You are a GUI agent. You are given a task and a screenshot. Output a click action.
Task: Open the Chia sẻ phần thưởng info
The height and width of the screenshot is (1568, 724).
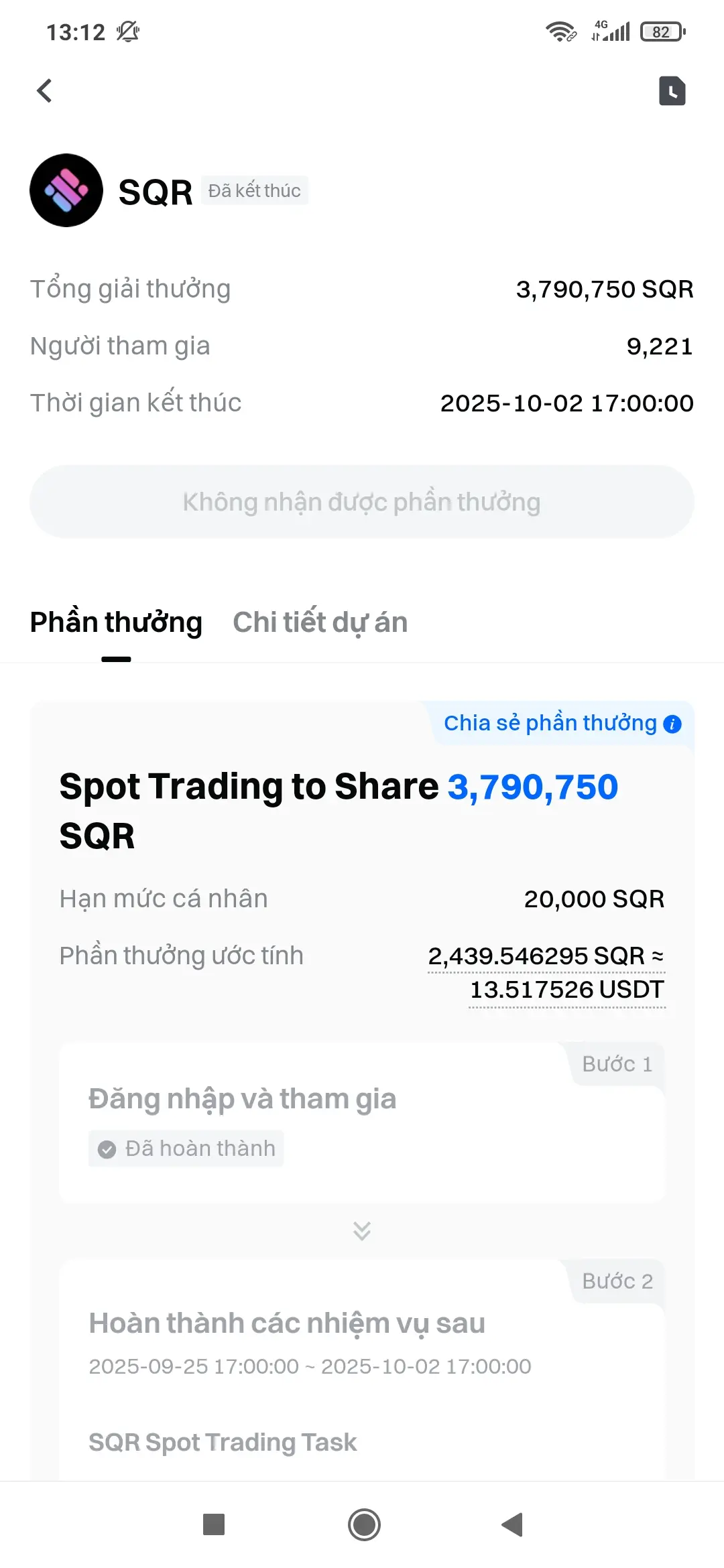[x=672, y=724]
